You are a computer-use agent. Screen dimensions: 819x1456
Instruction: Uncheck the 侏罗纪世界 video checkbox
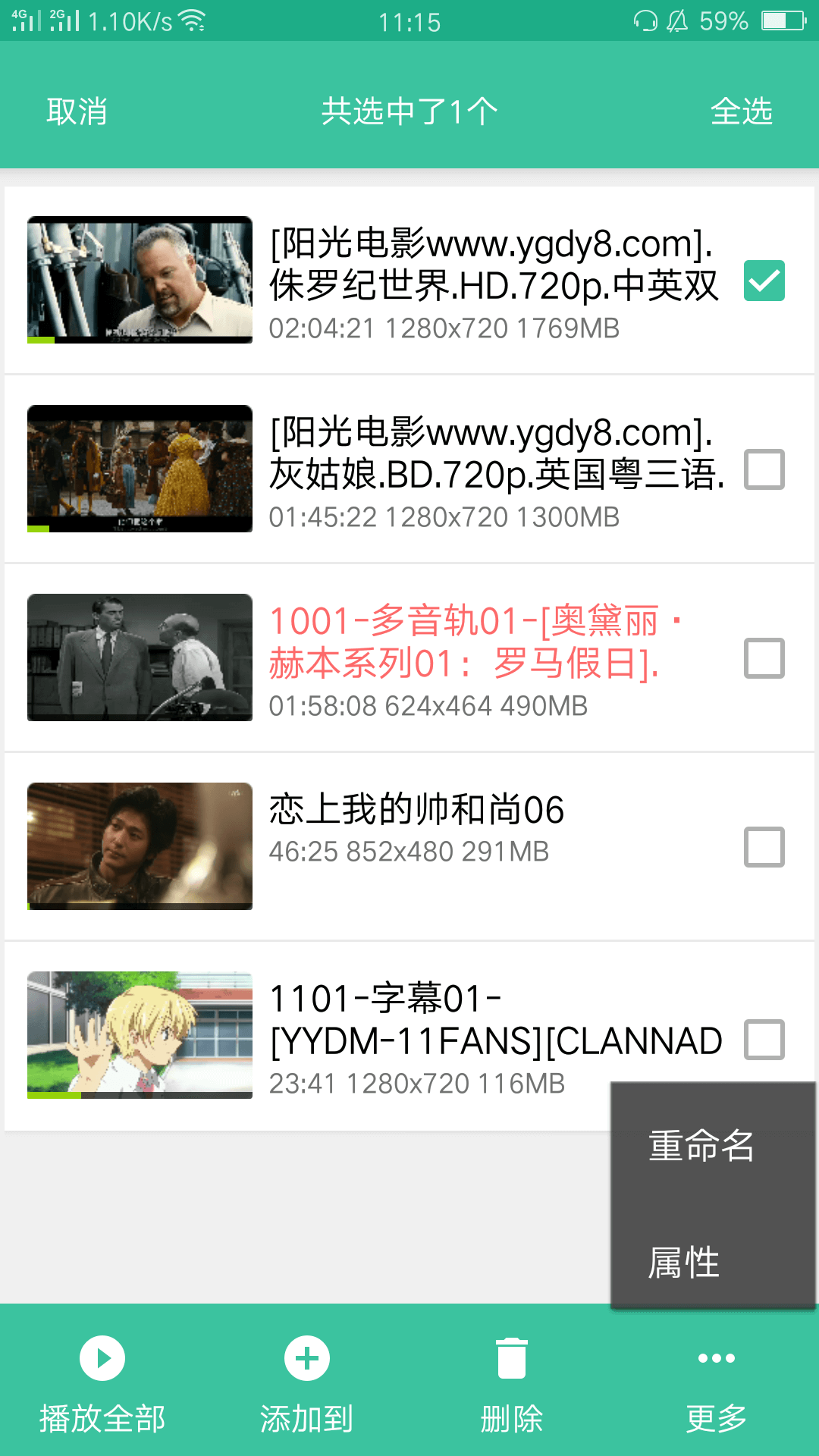764,281
